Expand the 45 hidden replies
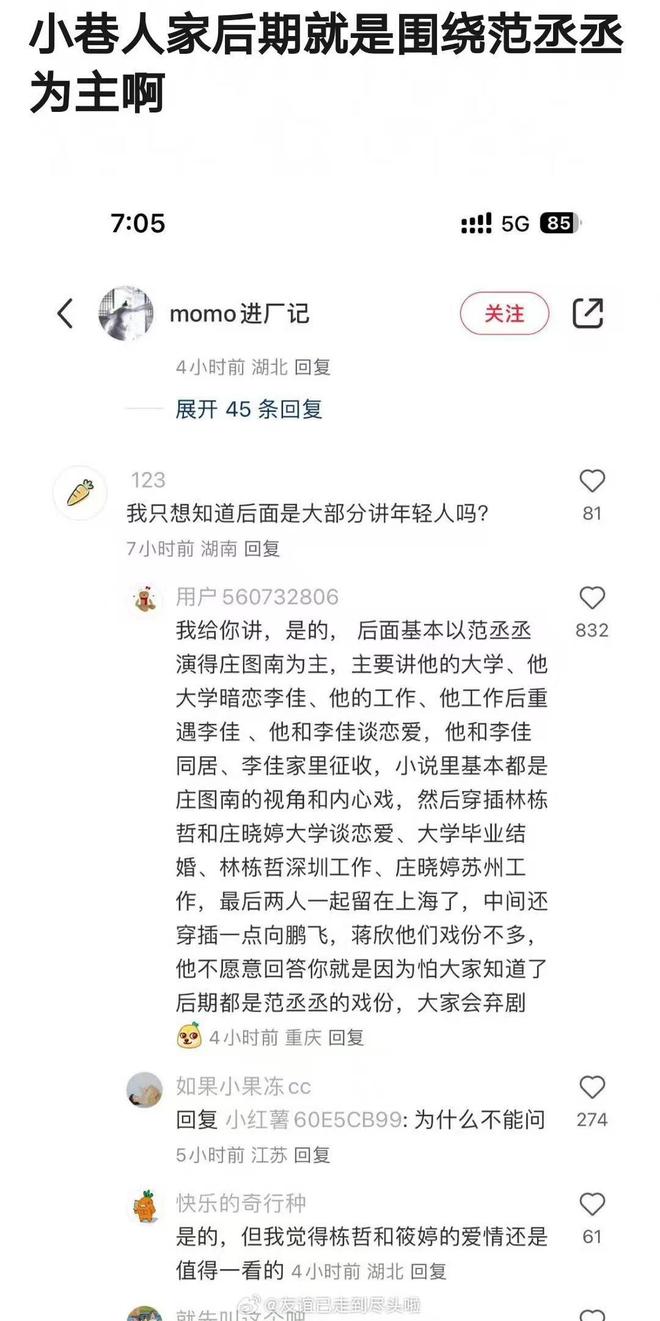This screenshot has height=1321, width=660. (x=249, y=409)
